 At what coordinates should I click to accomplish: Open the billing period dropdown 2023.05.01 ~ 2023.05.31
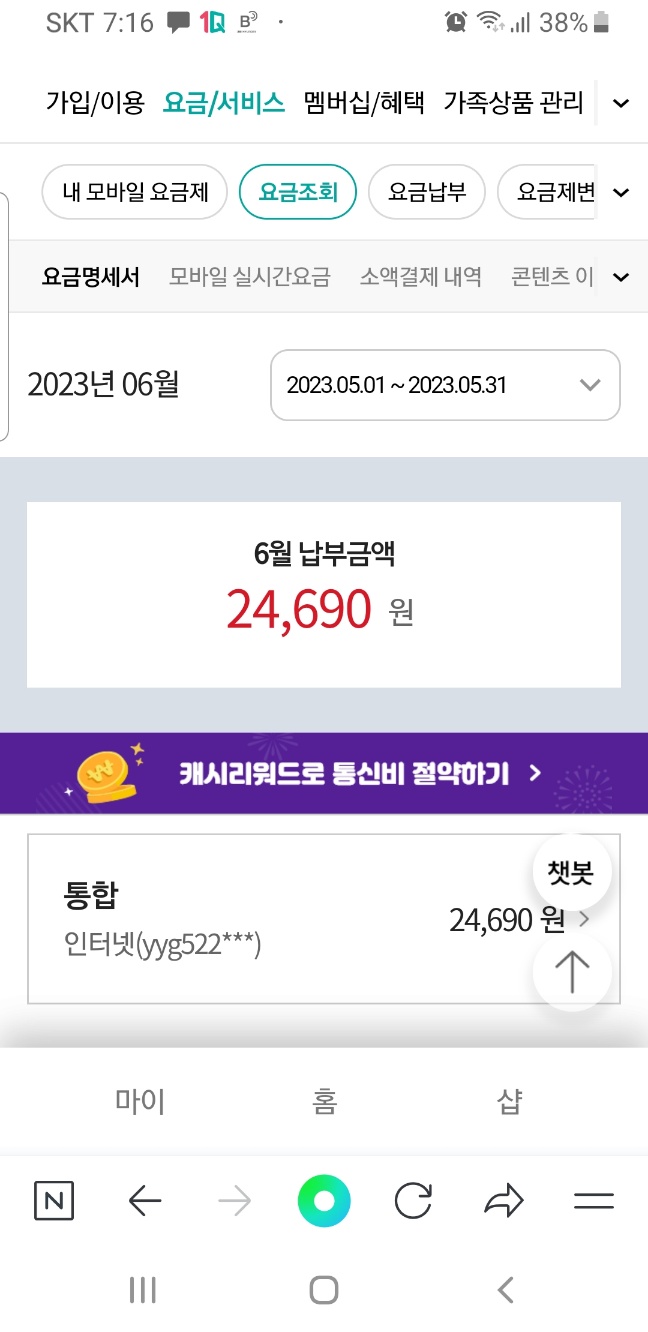point(445,385)
